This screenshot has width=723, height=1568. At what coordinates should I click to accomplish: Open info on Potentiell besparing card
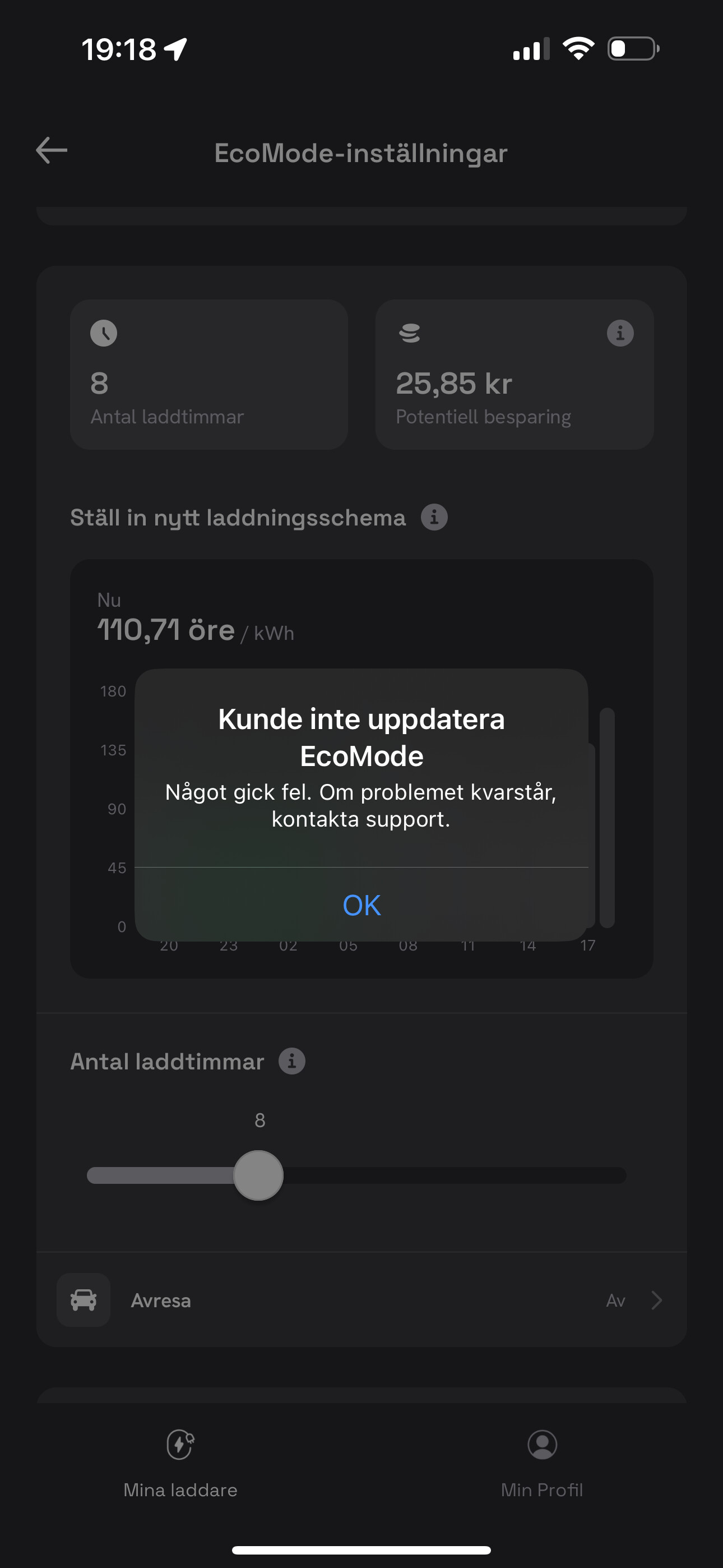pyautogui.click(x=620, y=333)
